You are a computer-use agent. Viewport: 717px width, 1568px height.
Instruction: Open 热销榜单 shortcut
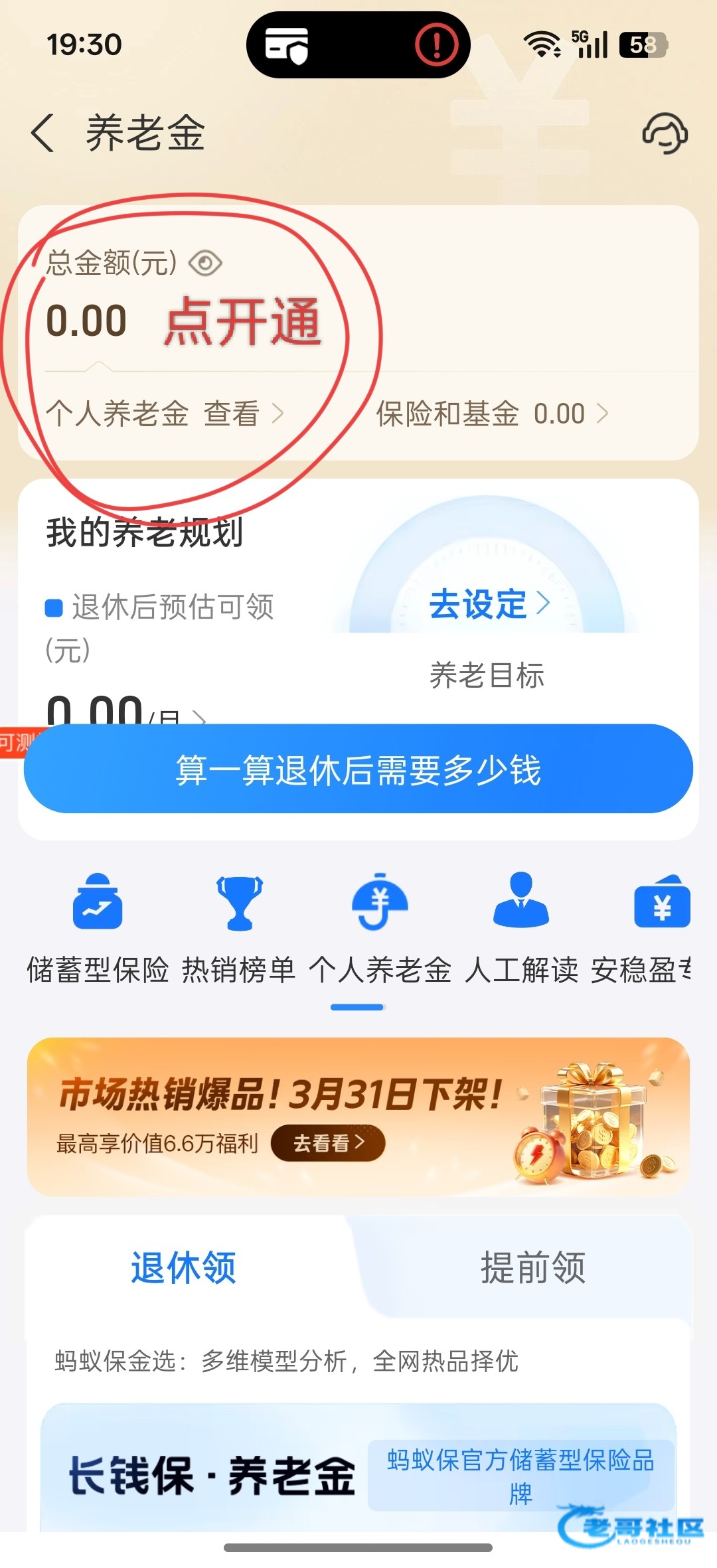tap(239, 925)
